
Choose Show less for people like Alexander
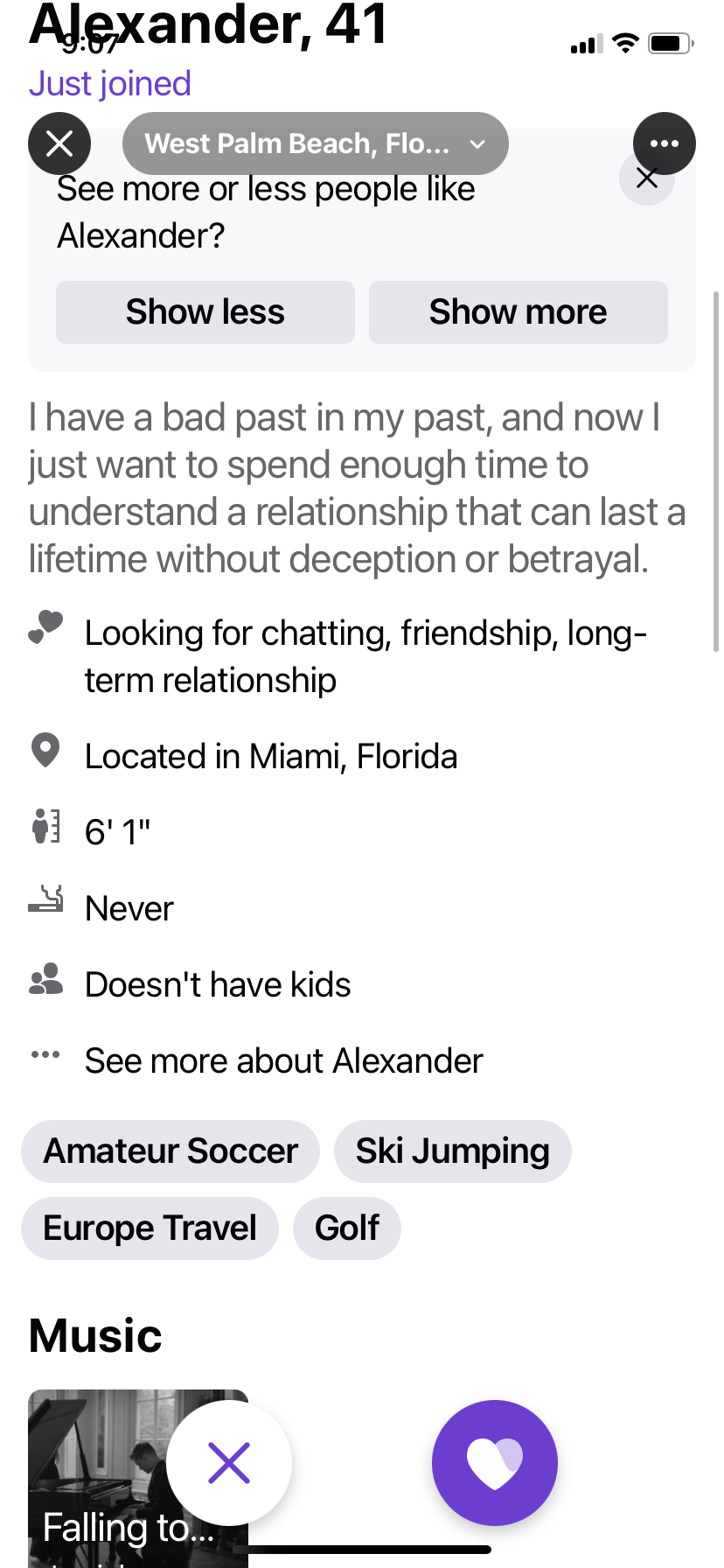(x=205, y=312)
